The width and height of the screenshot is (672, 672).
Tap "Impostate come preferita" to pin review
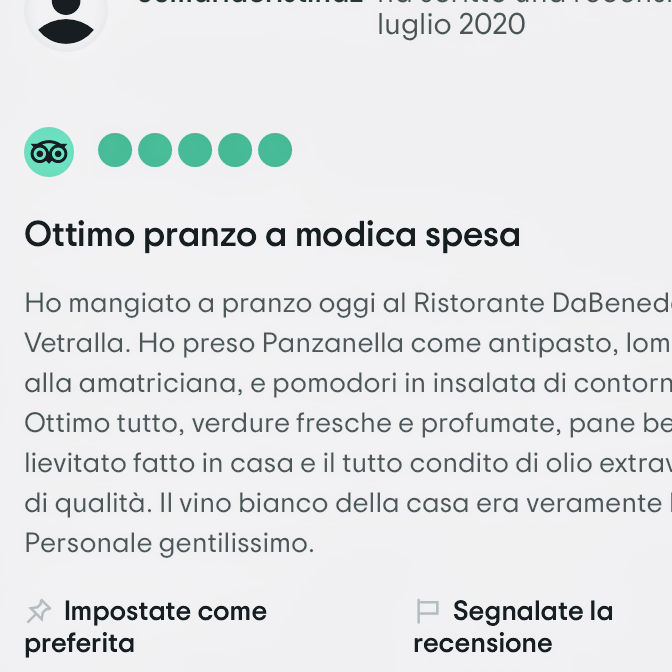pyautogui.click(x=146, y=626)
